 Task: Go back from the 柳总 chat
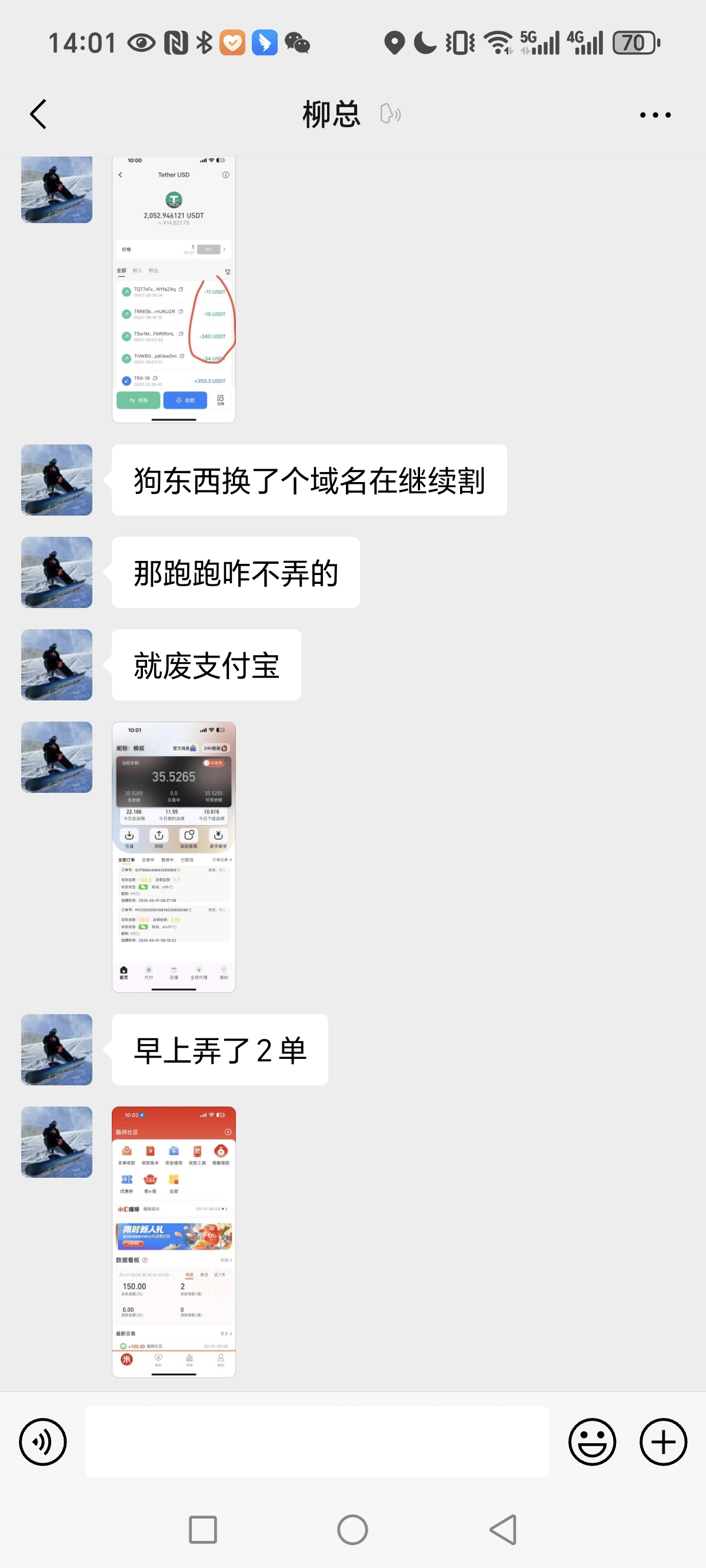38,114
